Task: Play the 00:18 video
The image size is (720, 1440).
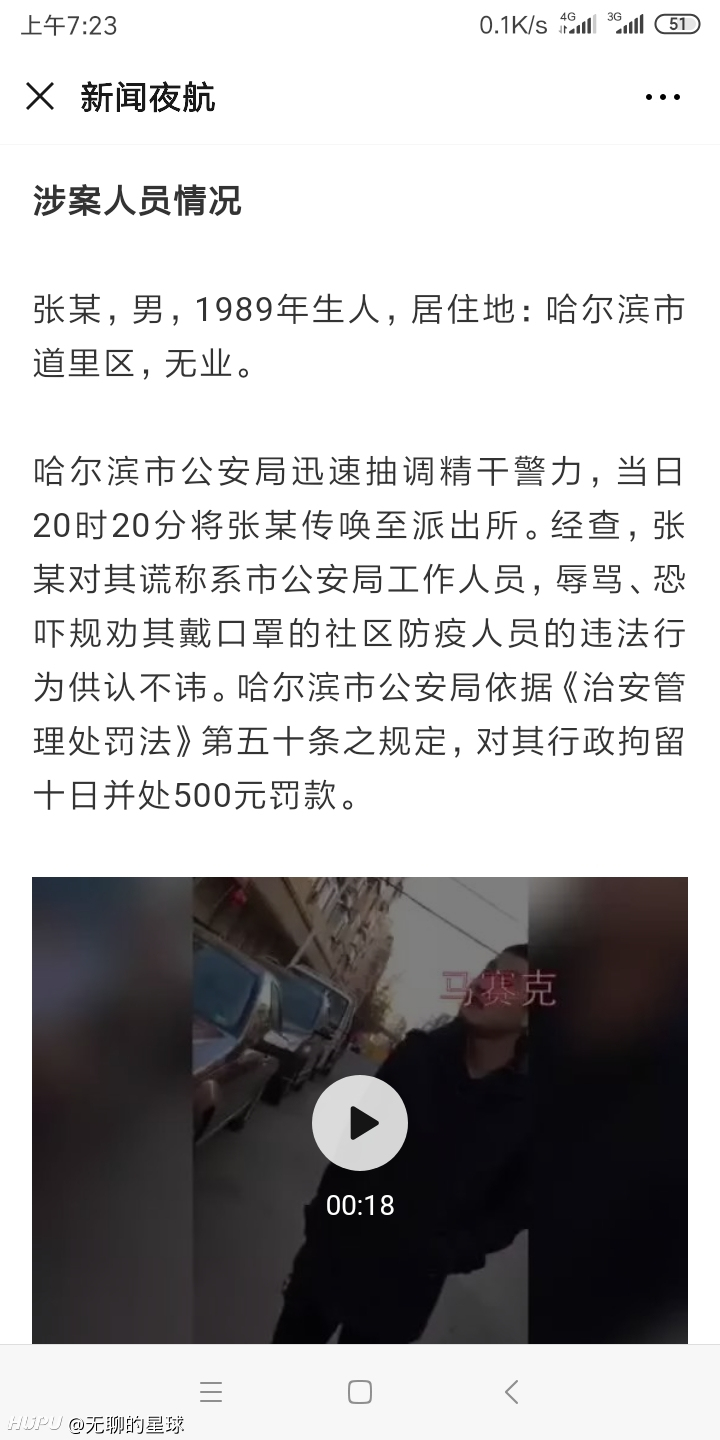Action: point(360,1123)
